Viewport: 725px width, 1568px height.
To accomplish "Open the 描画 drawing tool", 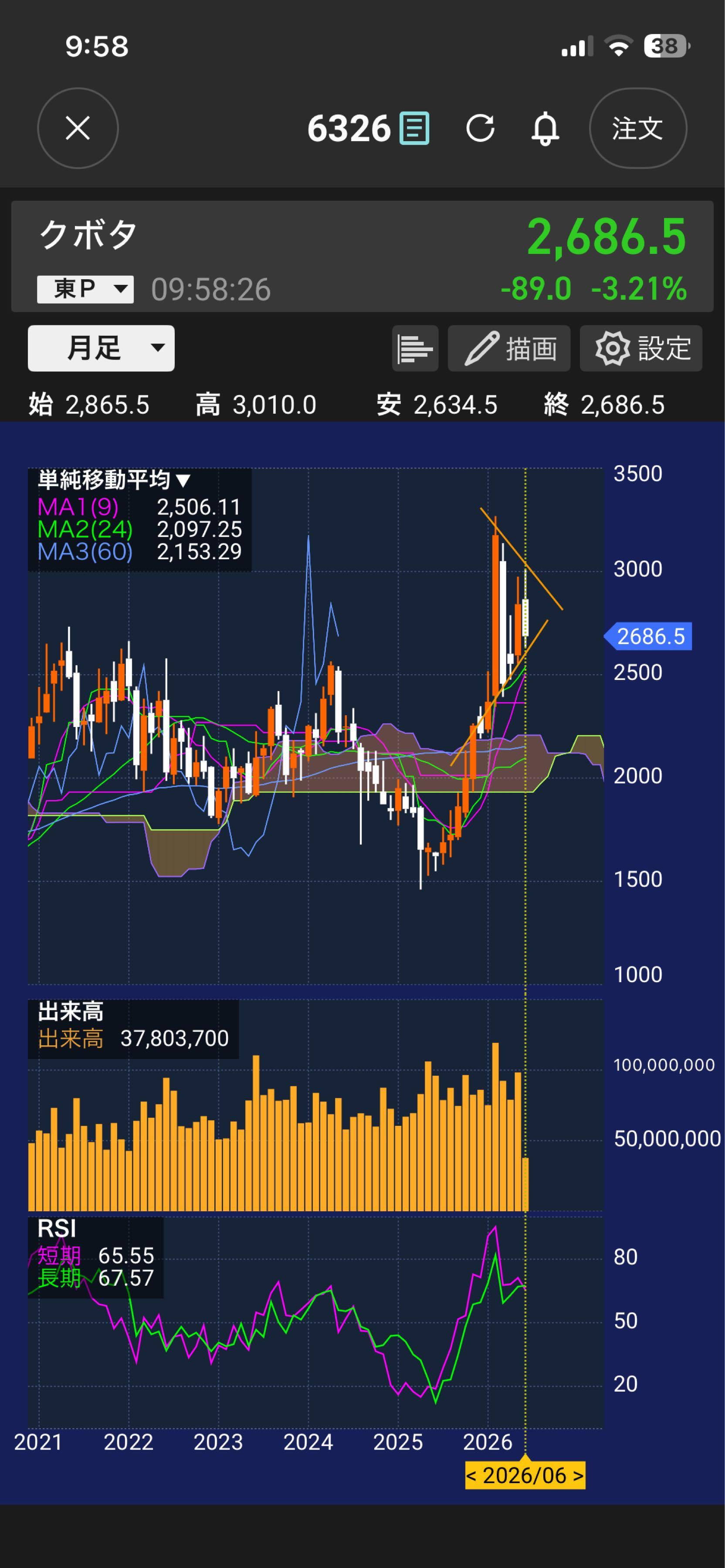I will (x=509, y=349).
